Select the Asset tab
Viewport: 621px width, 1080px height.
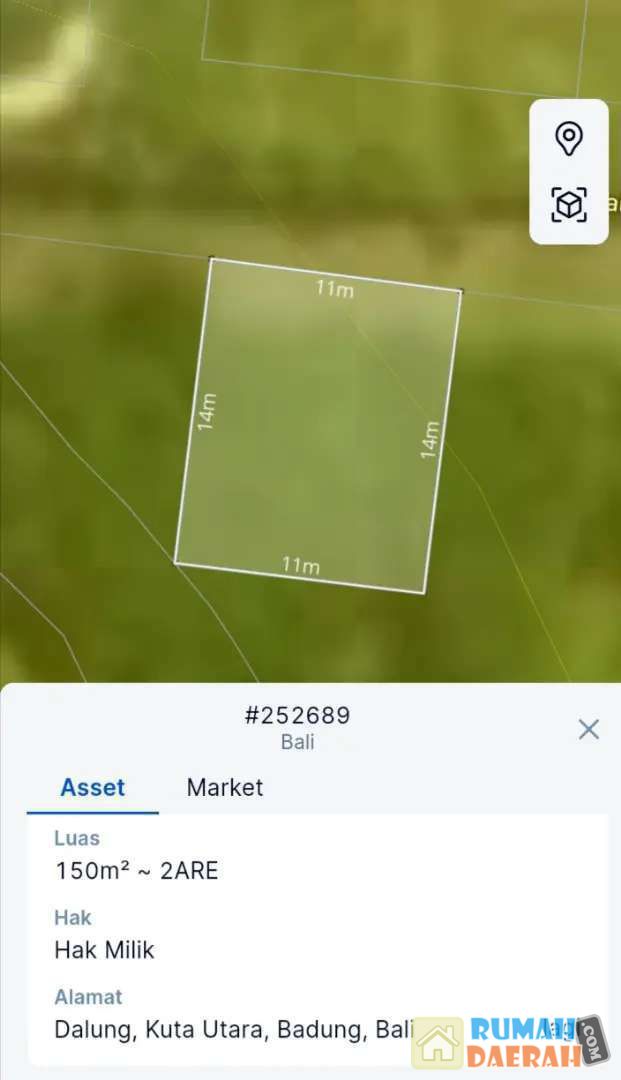click(93, 787)
